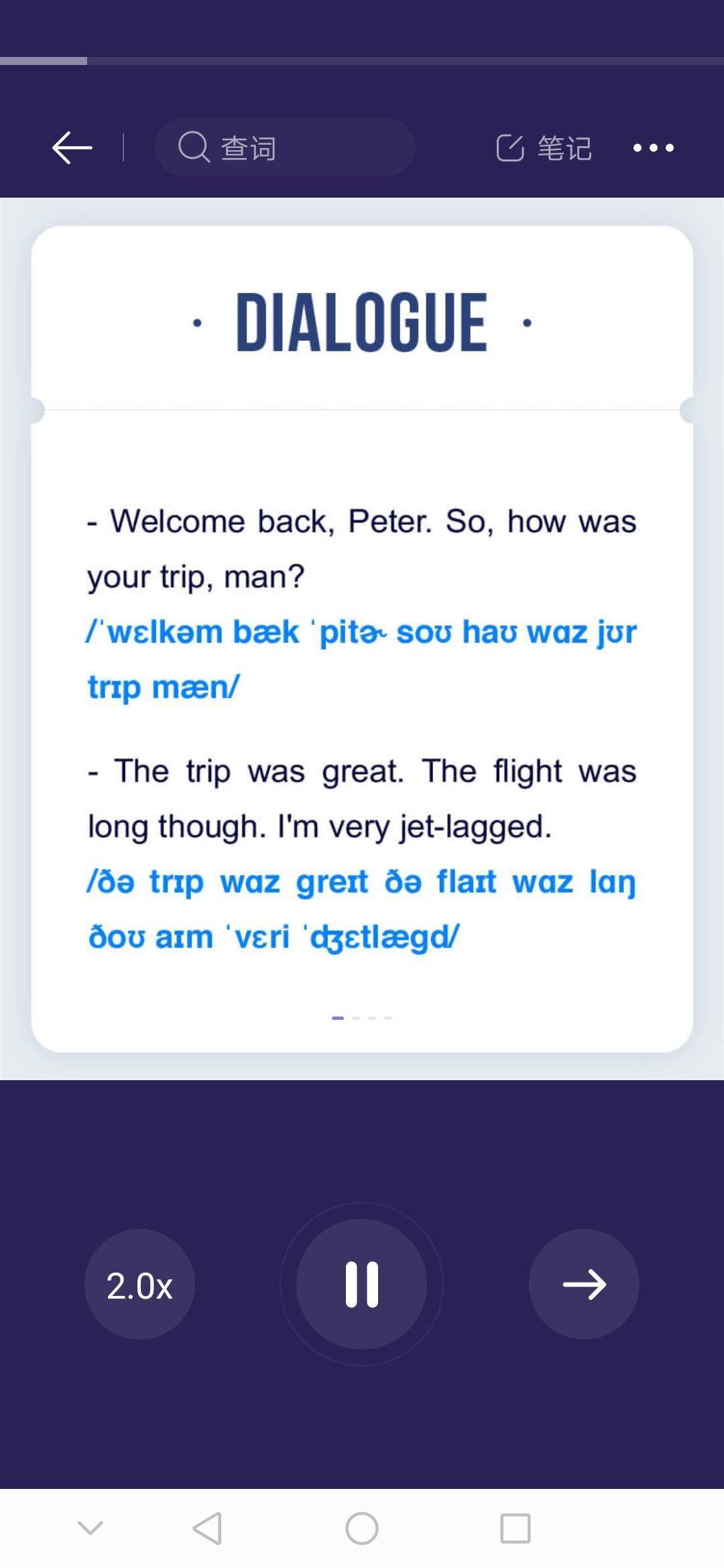Open 笔记 notes
Screen dimensions: 724x1568
pyautogui.click(x=544, y=147)
